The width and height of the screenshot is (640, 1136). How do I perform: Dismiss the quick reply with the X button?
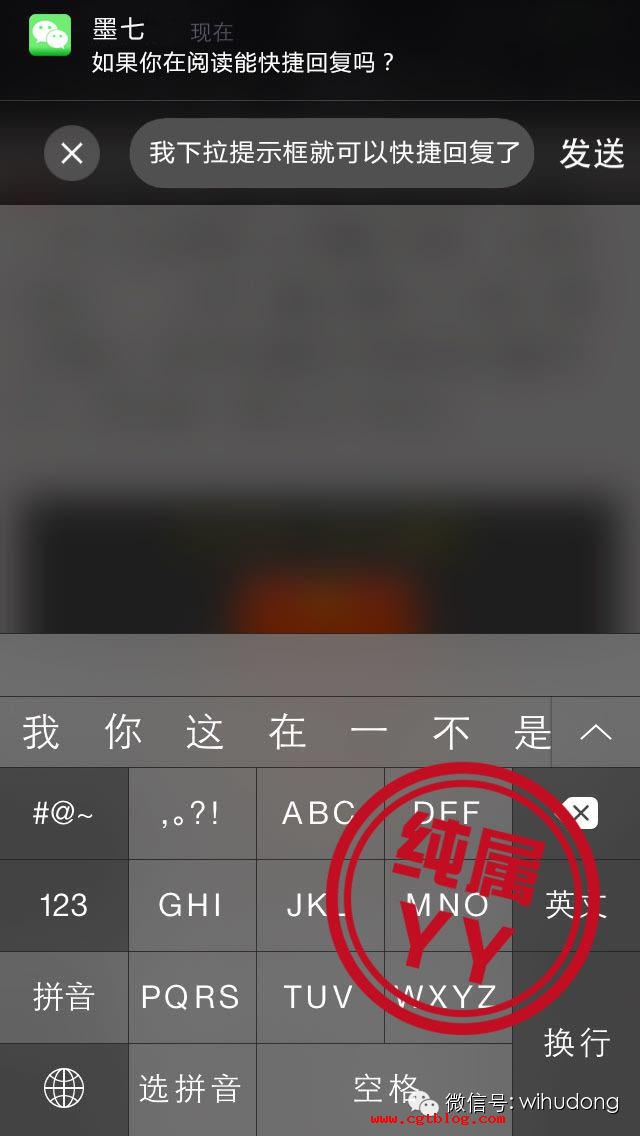pos(72,153)
